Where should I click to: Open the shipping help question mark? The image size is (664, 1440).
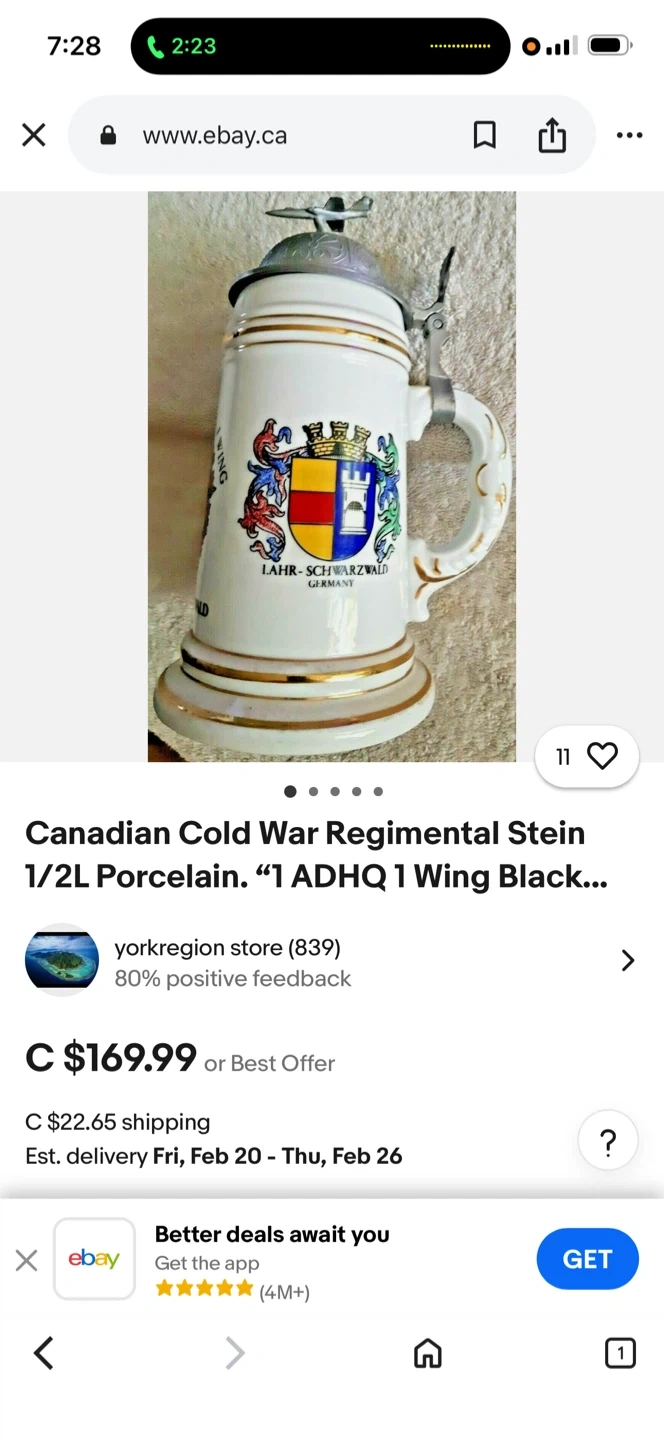[x=608, y=1141]
